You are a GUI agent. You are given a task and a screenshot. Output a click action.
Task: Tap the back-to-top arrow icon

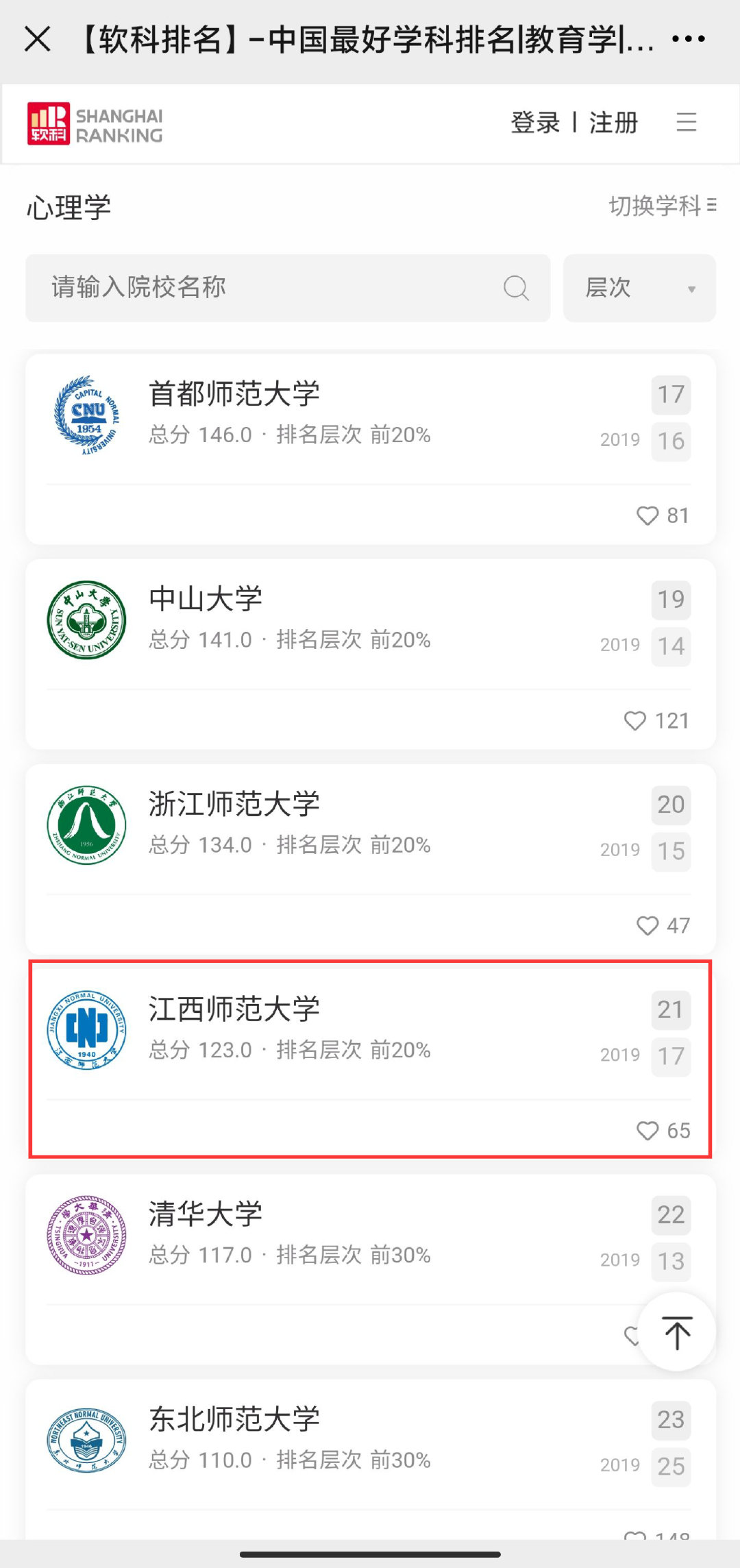click(677, 1331)
